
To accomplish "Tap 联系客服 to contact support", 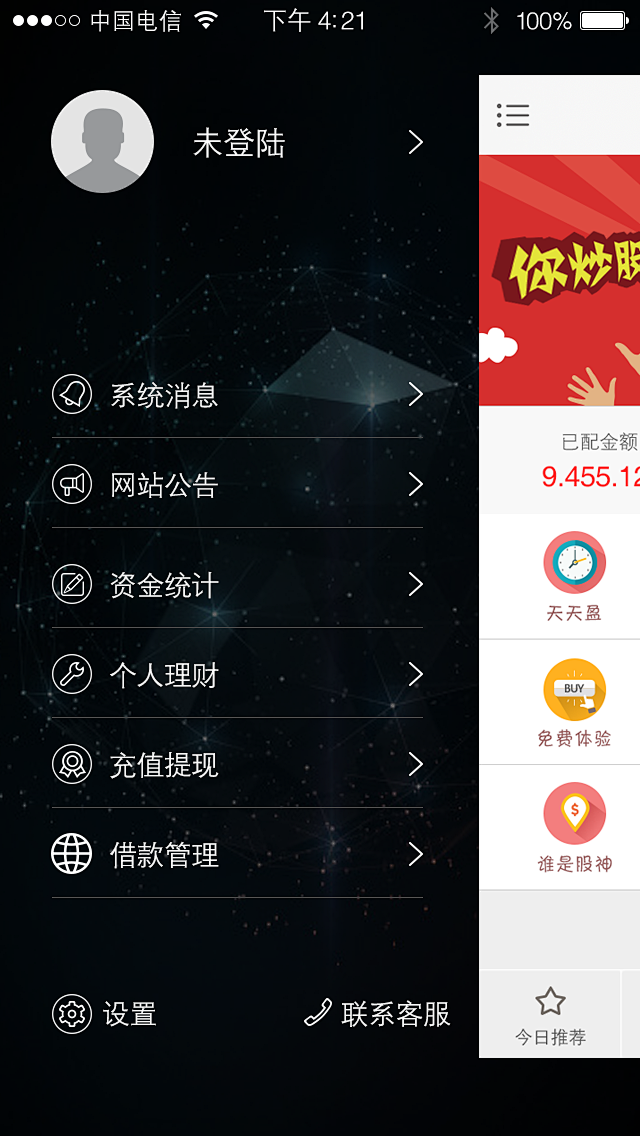I will point(377,1013).
